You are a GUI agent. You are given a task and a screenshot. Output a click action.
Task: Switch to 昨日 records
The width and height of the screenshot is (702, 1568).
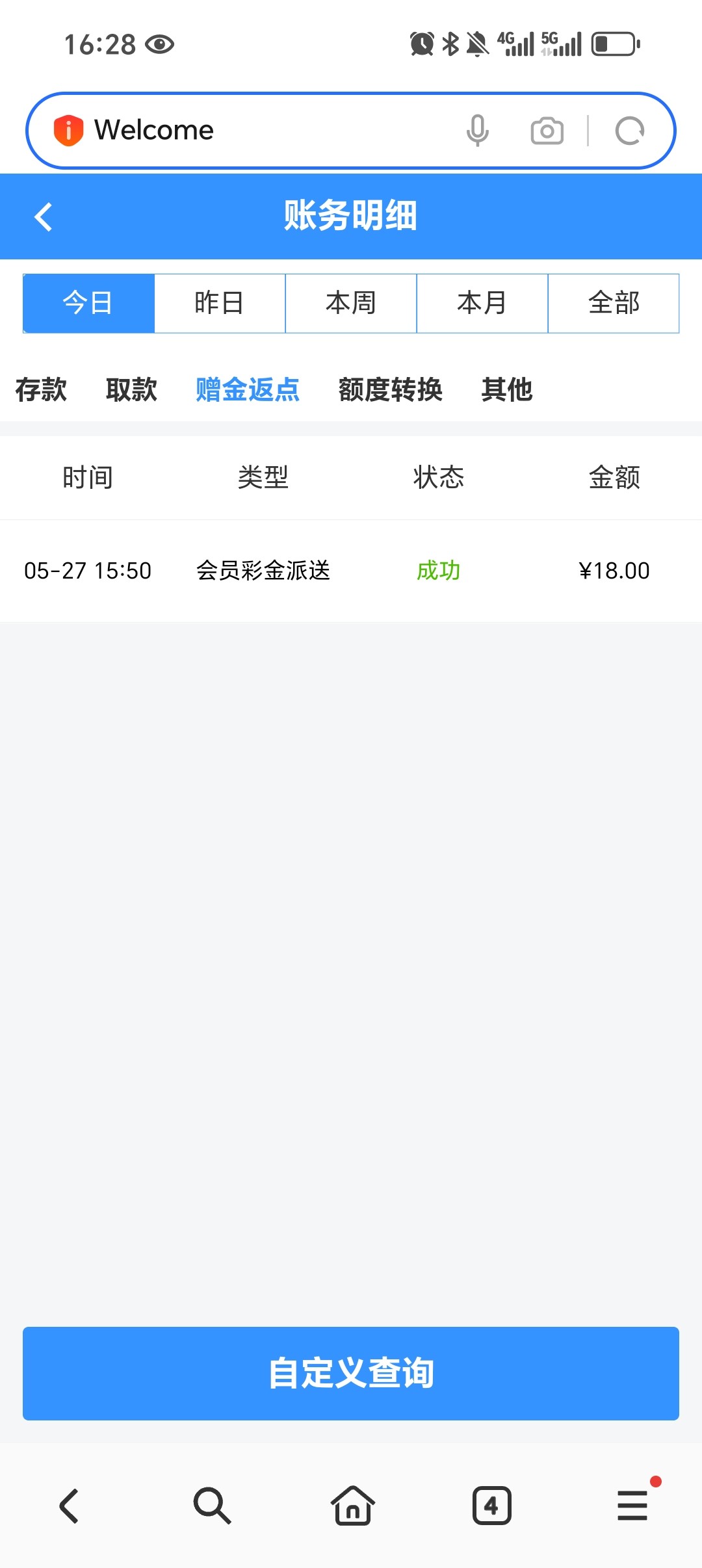220,303
